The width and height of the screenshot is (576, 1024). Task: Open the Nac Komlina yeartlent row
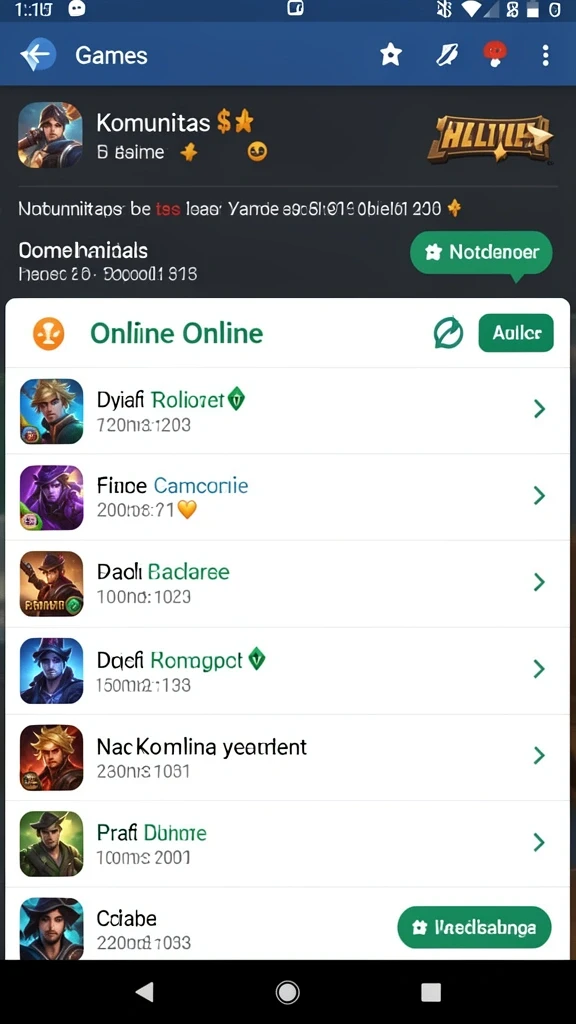(x=287, y=758)
